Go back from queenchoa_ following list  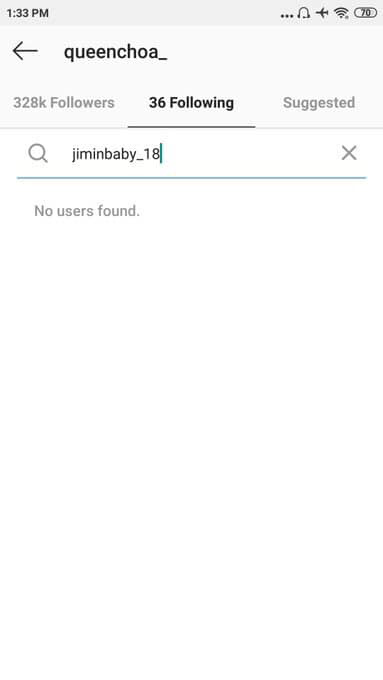[x=25, y=52]
